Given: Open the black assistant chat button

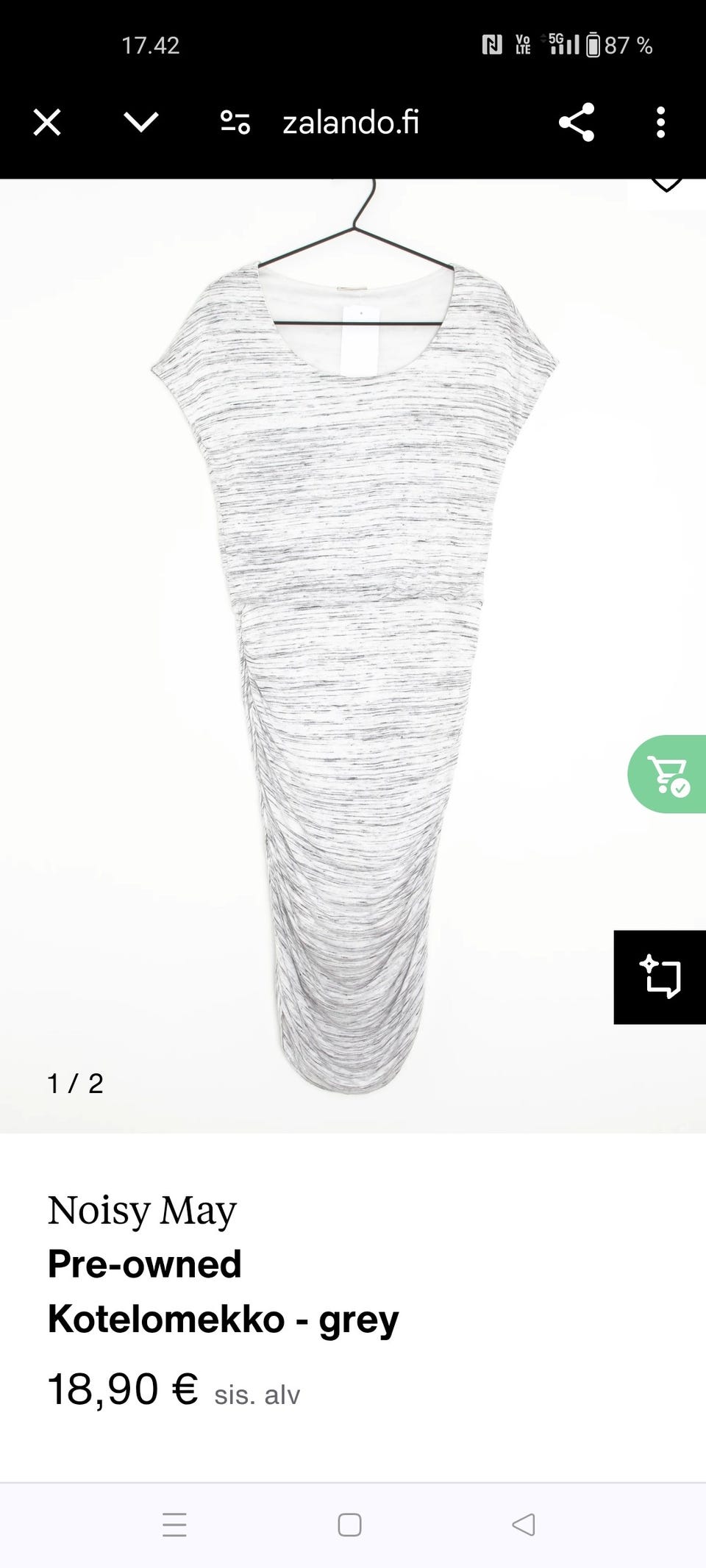Looking at the screenshot, I should click(660, 977).
